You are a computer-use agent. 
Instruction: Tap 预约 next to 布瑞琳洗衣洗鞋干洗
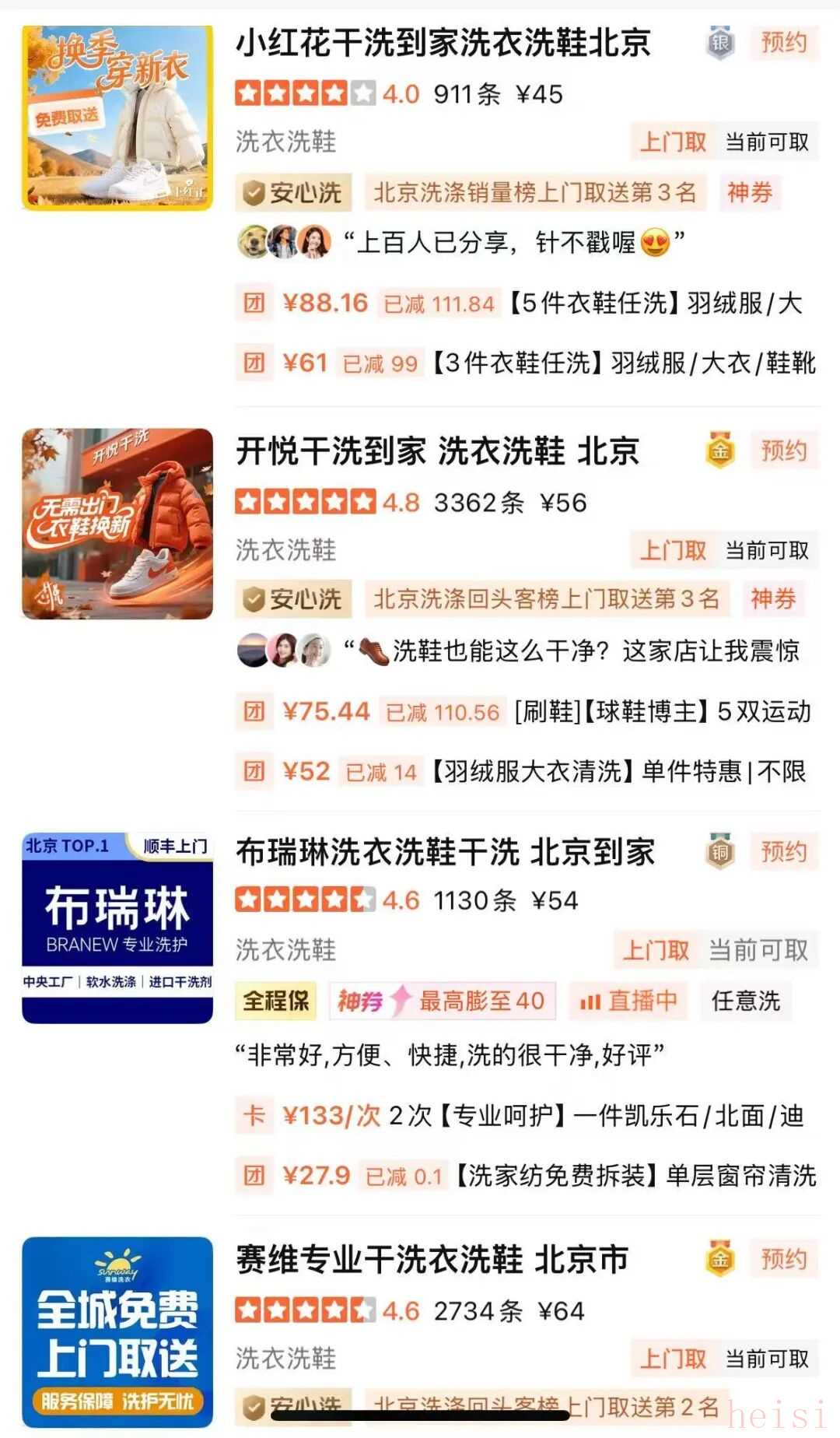(x=783, y=851)
